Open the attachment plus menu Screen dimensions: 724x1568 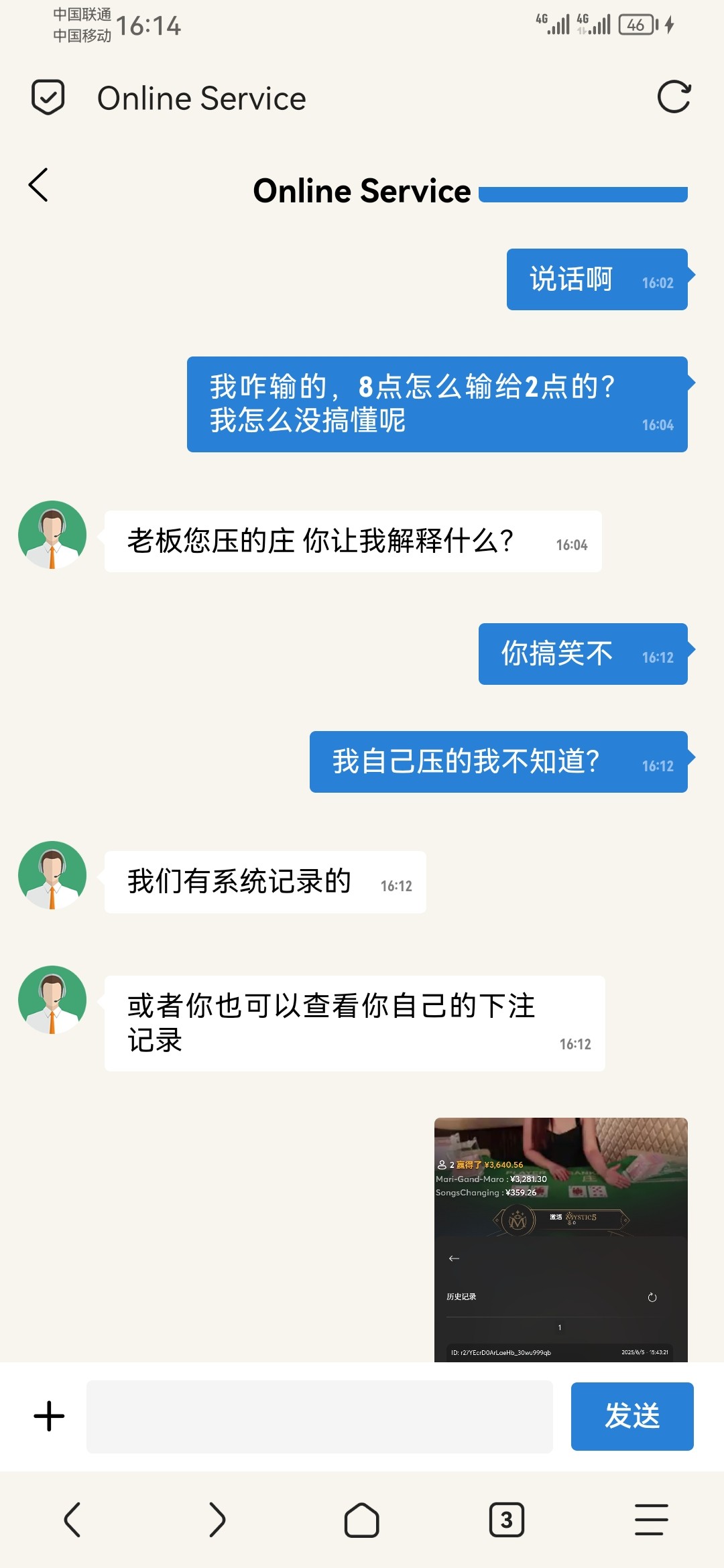[x=49, y=1416]
